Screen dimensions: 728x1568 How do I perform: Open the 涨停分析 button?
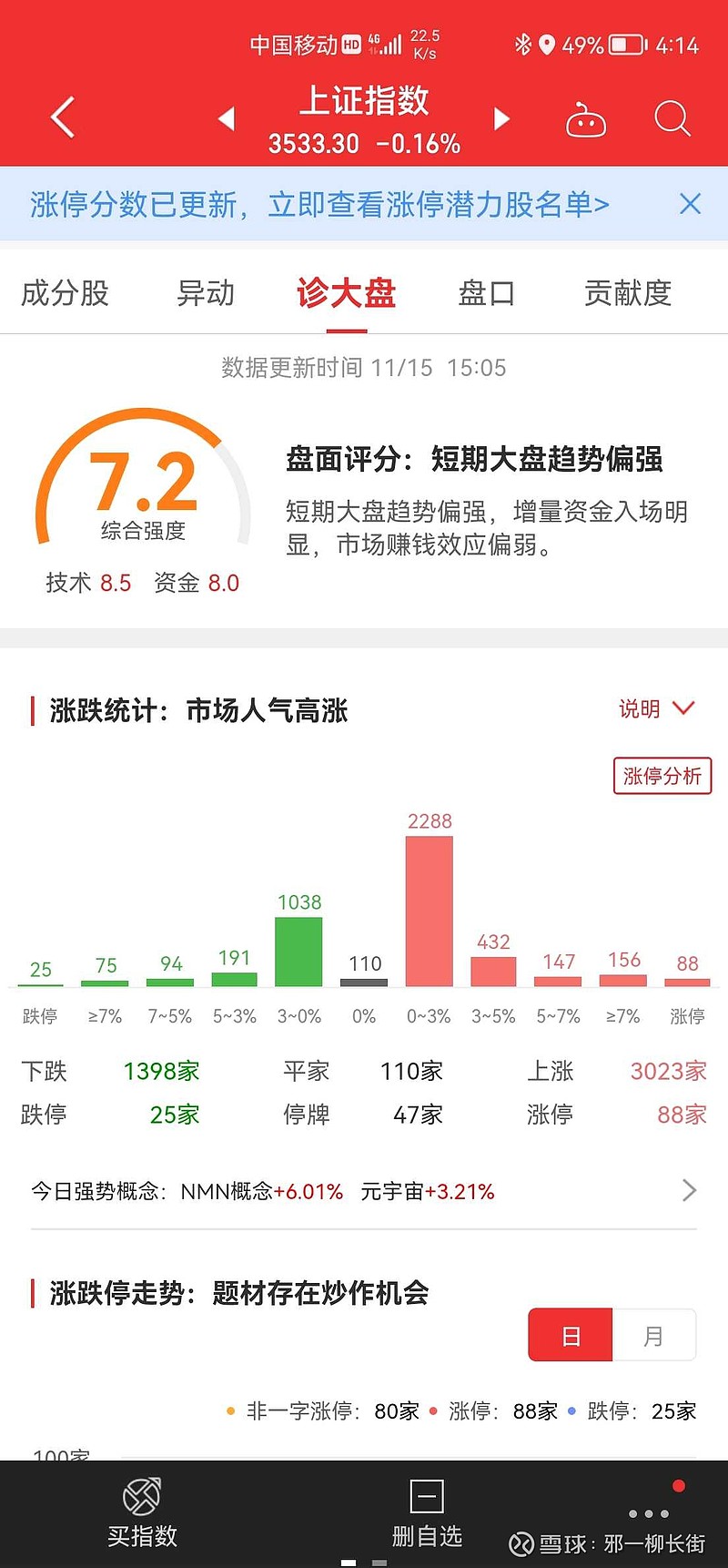[x=662, y=776]
